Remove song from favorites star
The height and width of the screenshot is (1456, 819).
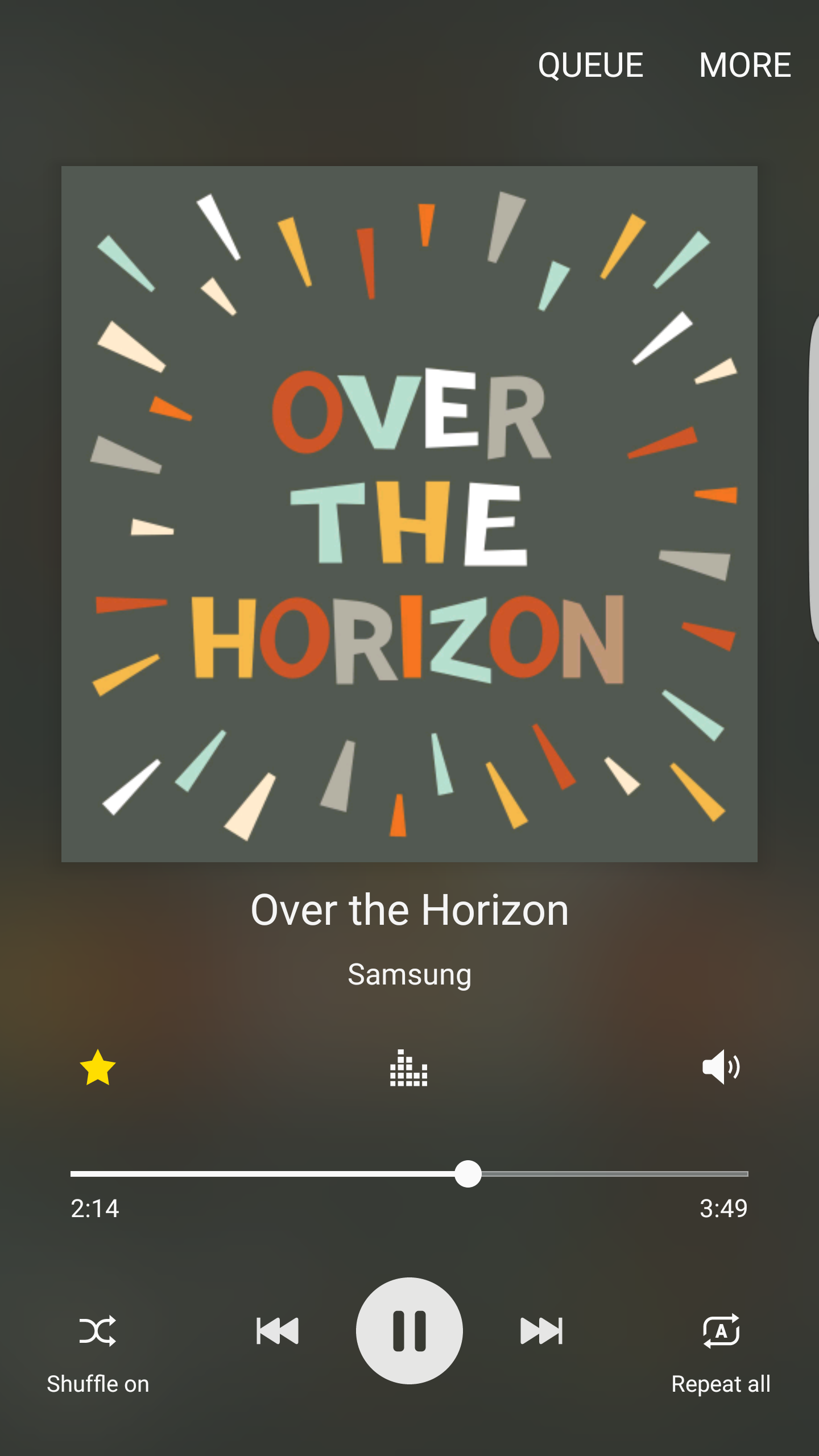click(x=98, y=1068)
